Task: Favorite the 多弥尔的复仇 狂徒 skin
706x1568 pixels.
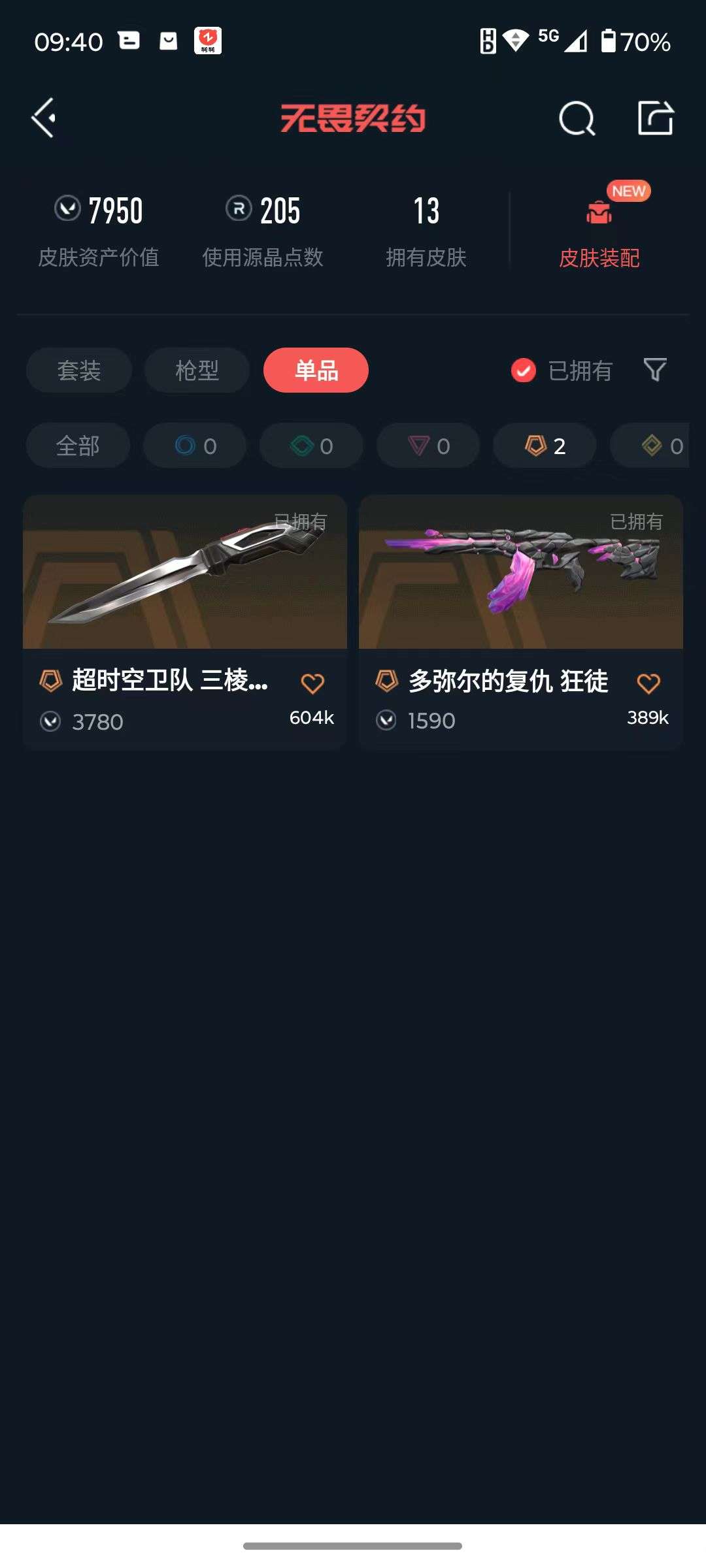Action: [x=647, y=684]
